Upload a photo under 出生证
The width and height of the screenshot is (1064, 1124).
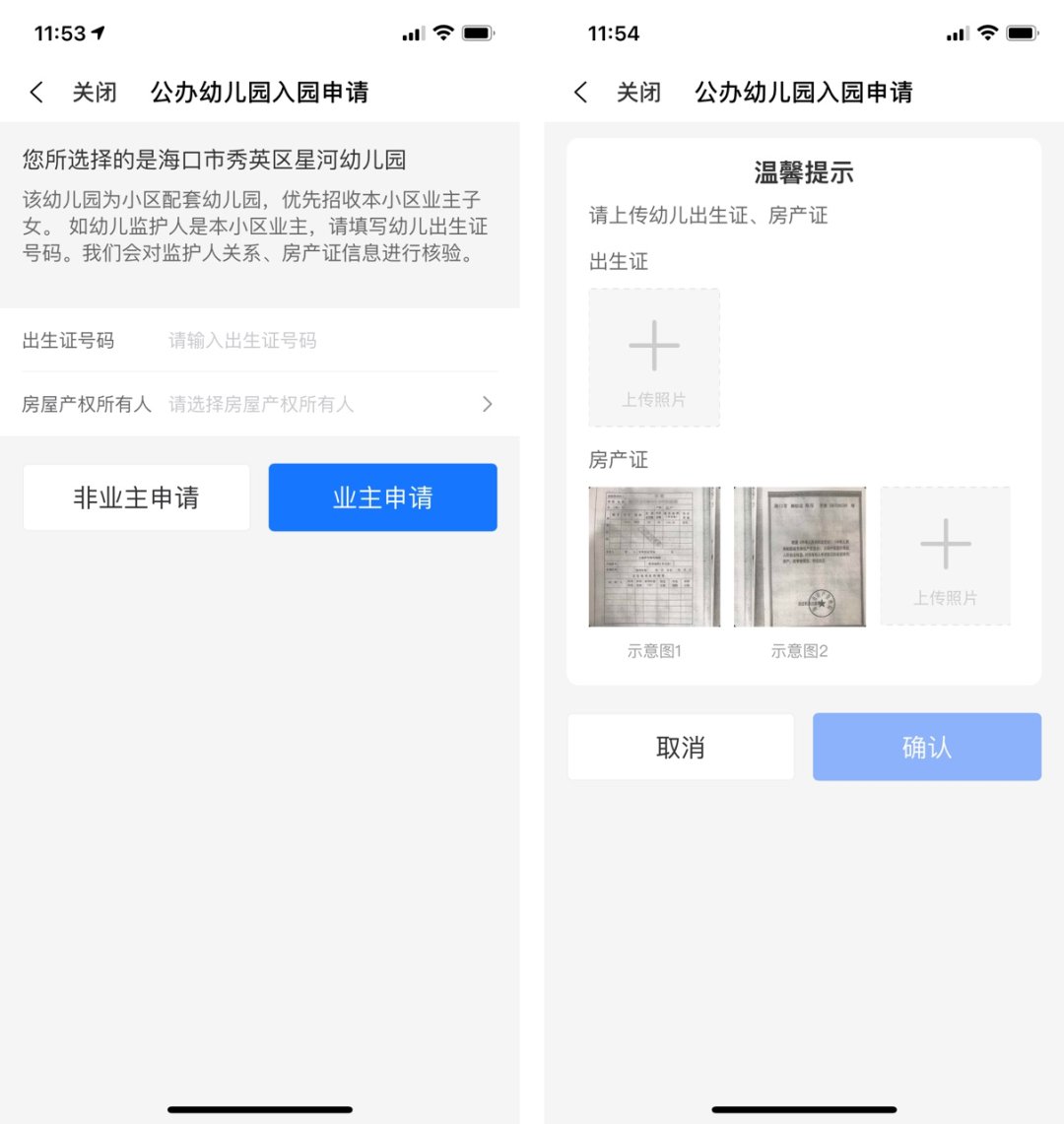[x=654, y=358]
